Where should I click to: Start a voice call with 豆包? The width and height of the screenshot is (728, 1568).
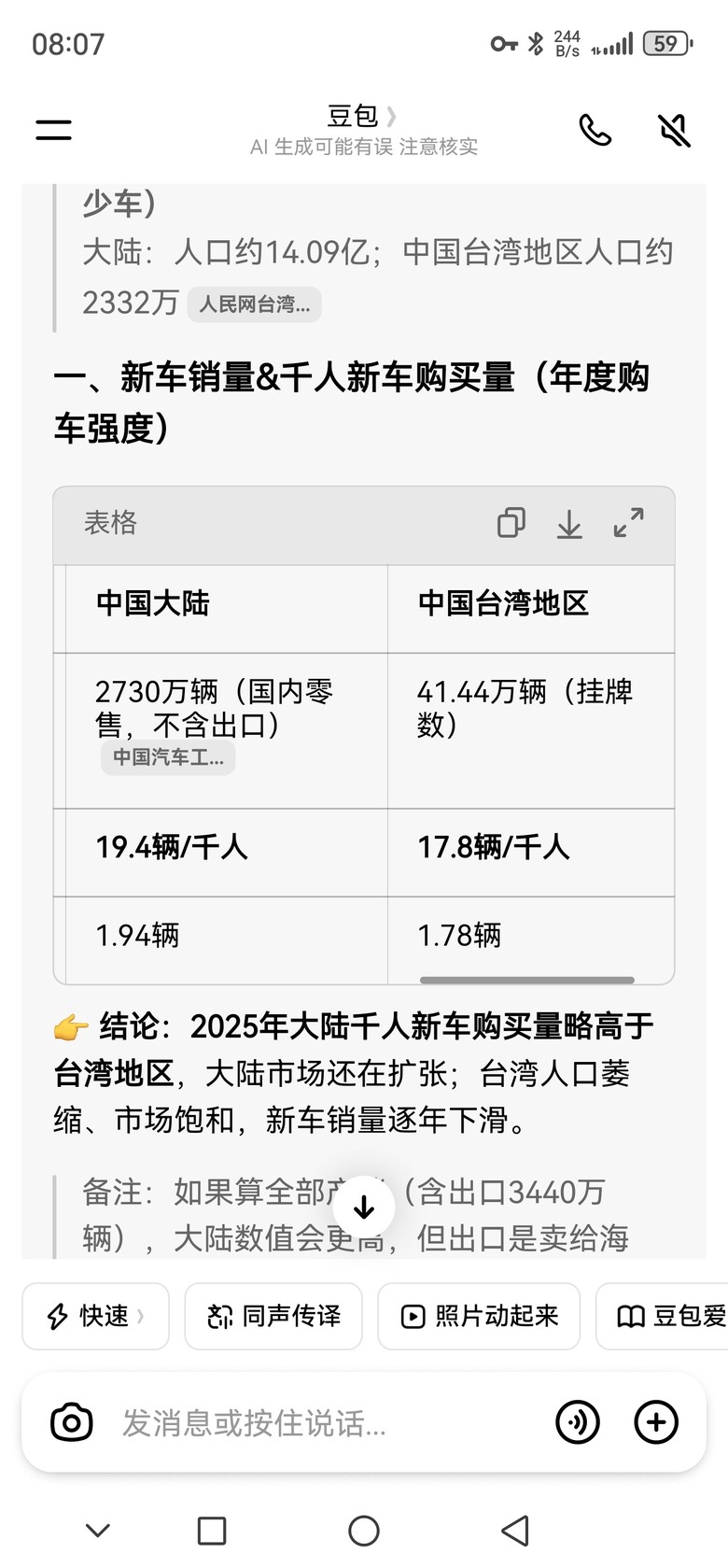point(595,130)
